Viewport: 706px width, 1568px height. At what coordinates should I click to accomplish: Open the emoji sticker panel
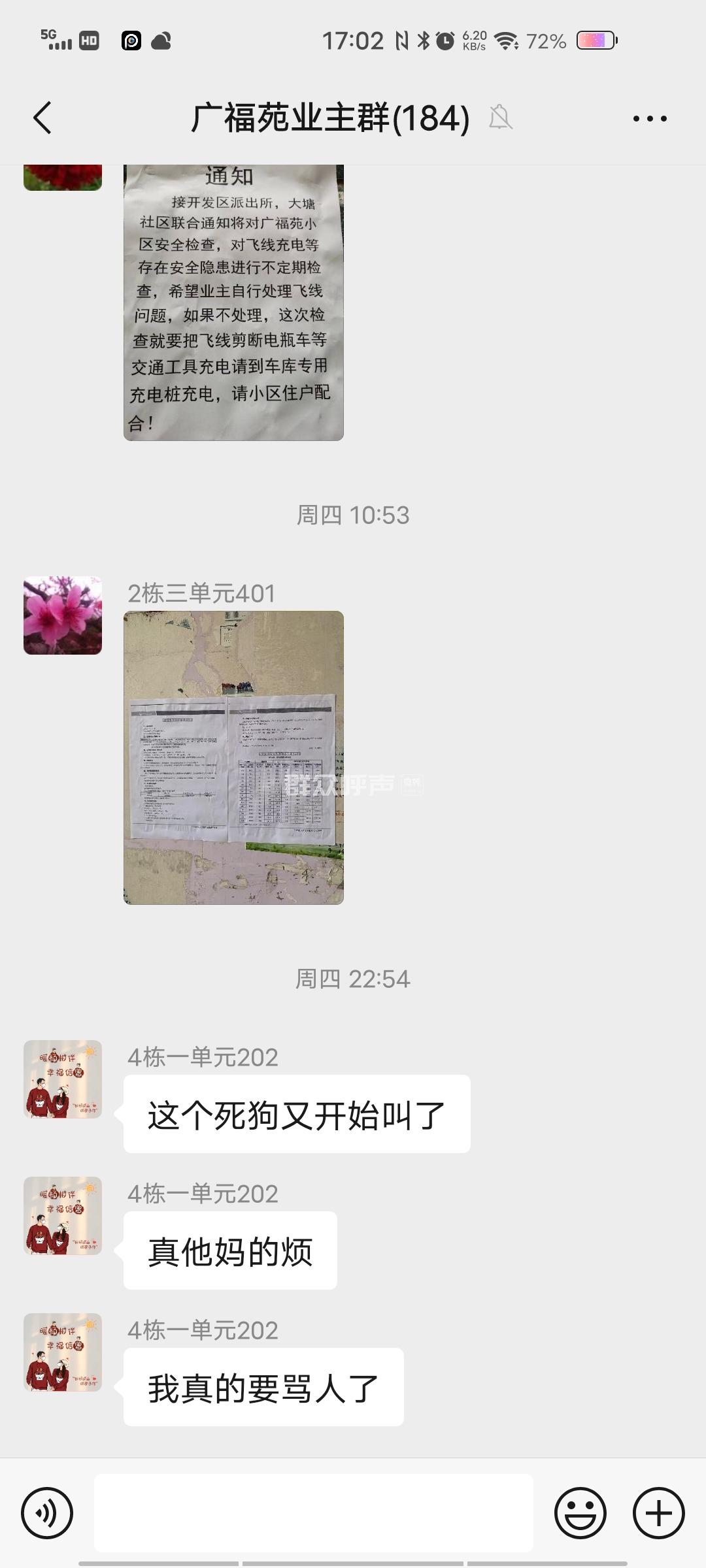(x=580, y=1513)
